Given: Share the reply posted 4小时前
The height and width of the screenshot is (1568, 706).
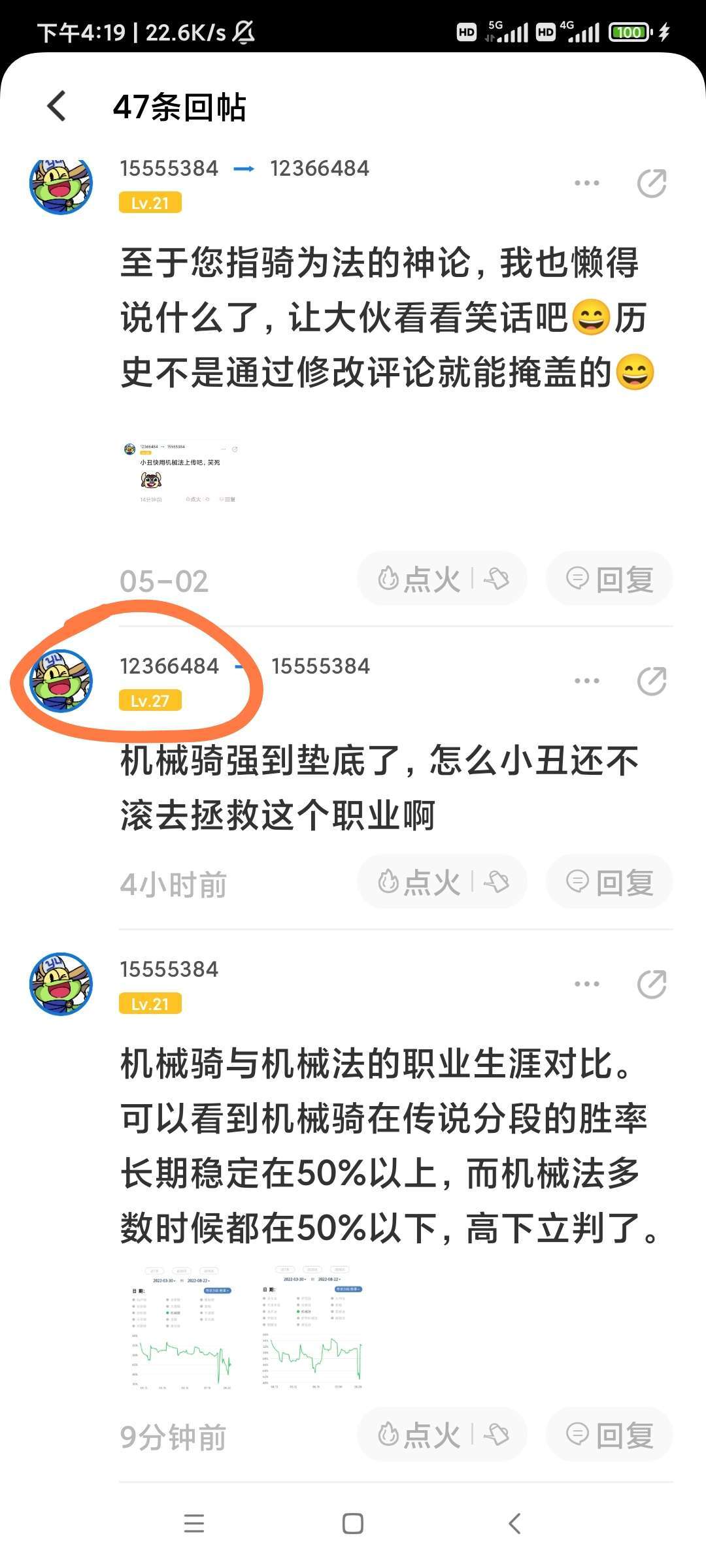Looking at the screenshot, I should click(x=651, y=681).
